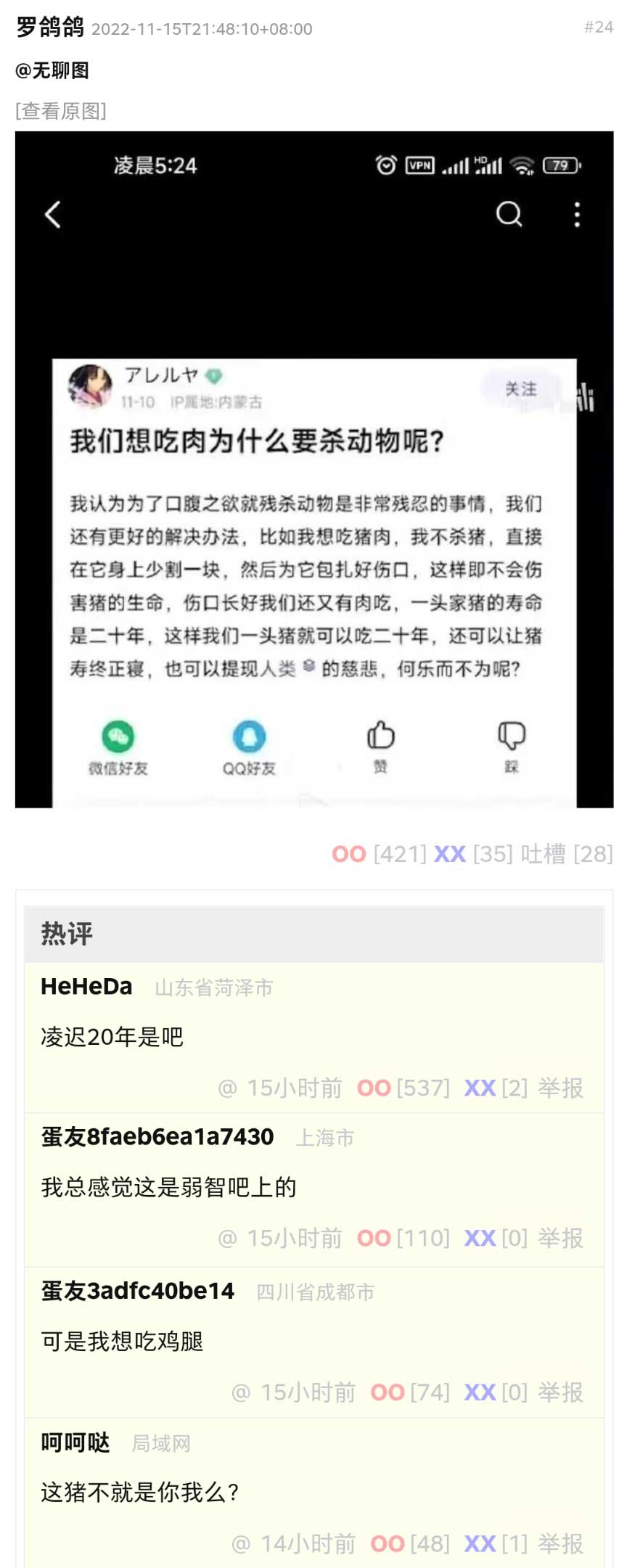
Task: Downvote XX on 蛋友3adfc40be14's comment
Action: 480,1392
